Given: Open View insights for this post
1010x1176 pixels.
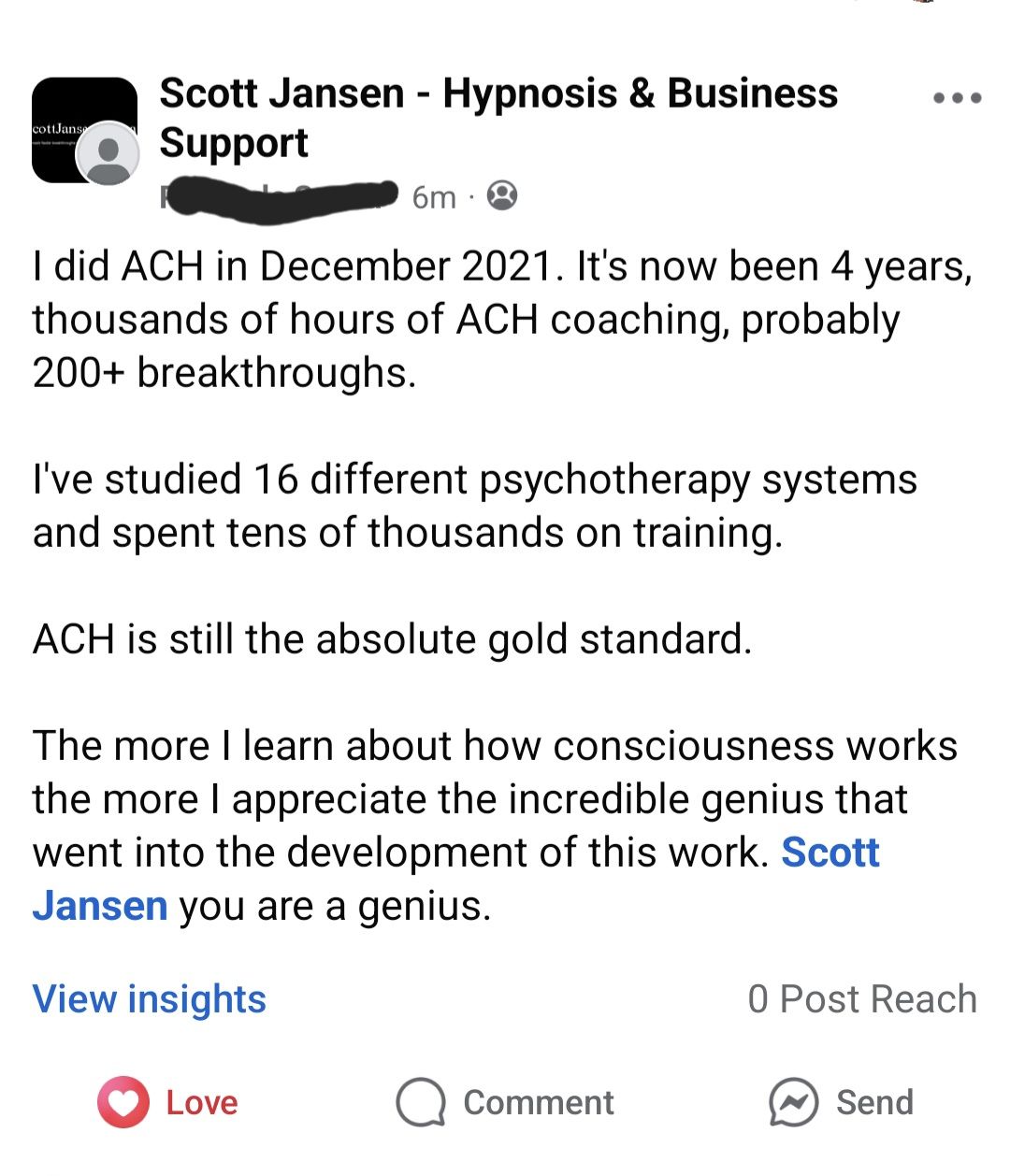Looking at the screenshot, I should pyautogui.click(x=150, y=999).
